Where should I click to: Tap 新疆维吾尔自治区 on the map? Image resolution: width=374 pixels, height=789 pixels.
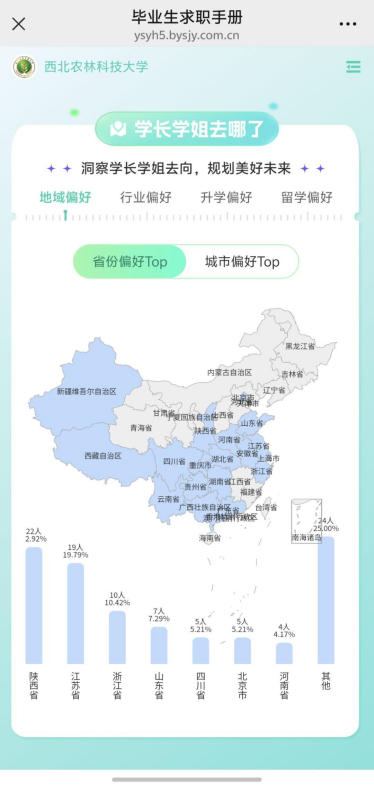click(87, 391)
